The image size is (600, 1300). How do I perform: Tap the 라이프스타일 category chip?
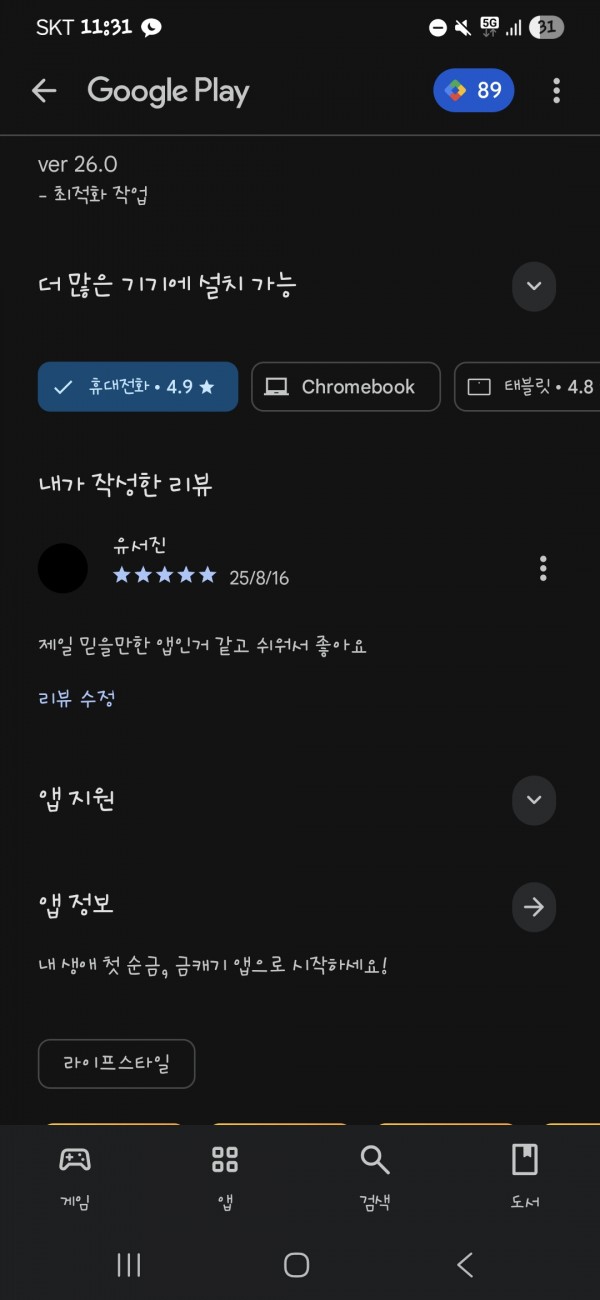117,1064
